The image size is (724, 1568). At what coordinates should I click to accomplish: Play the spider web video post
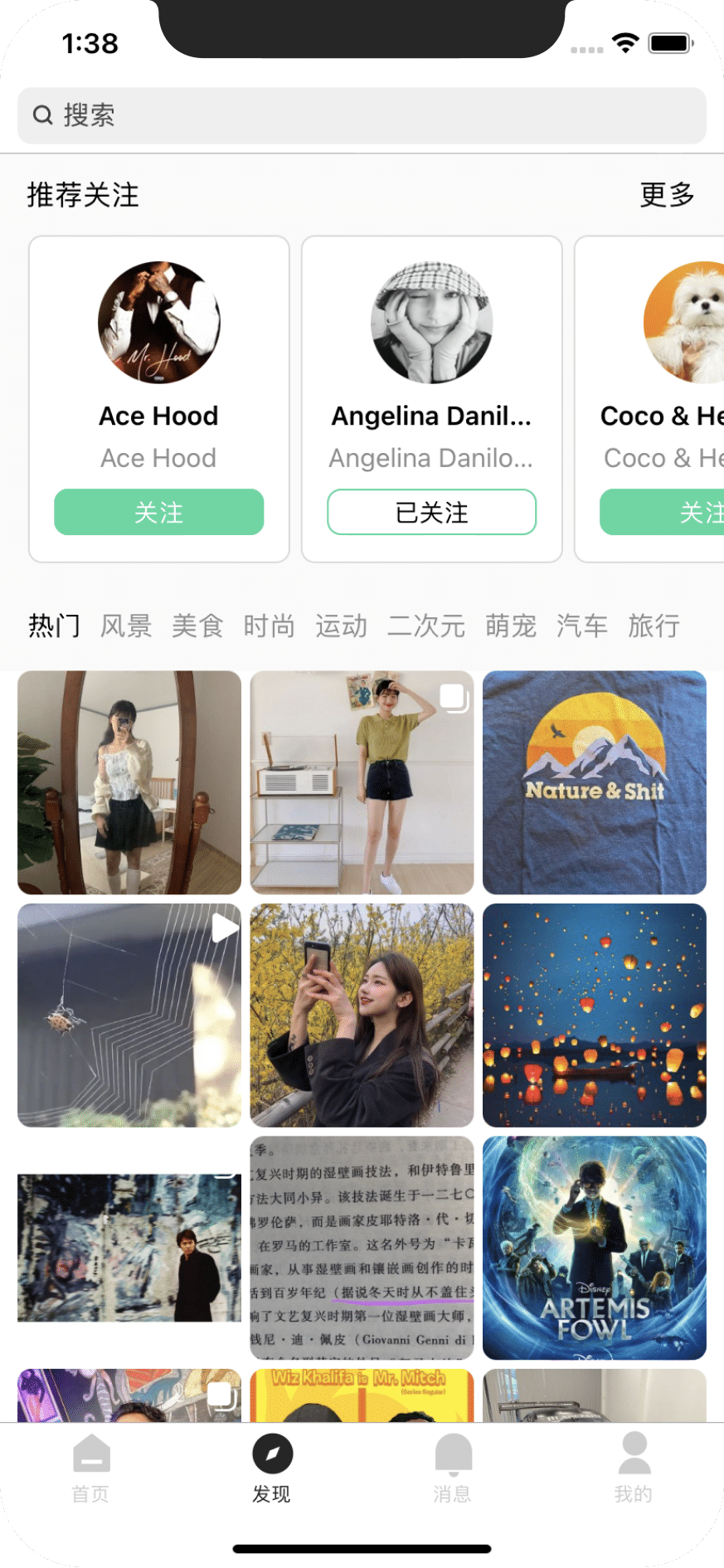click(129, 1015)
